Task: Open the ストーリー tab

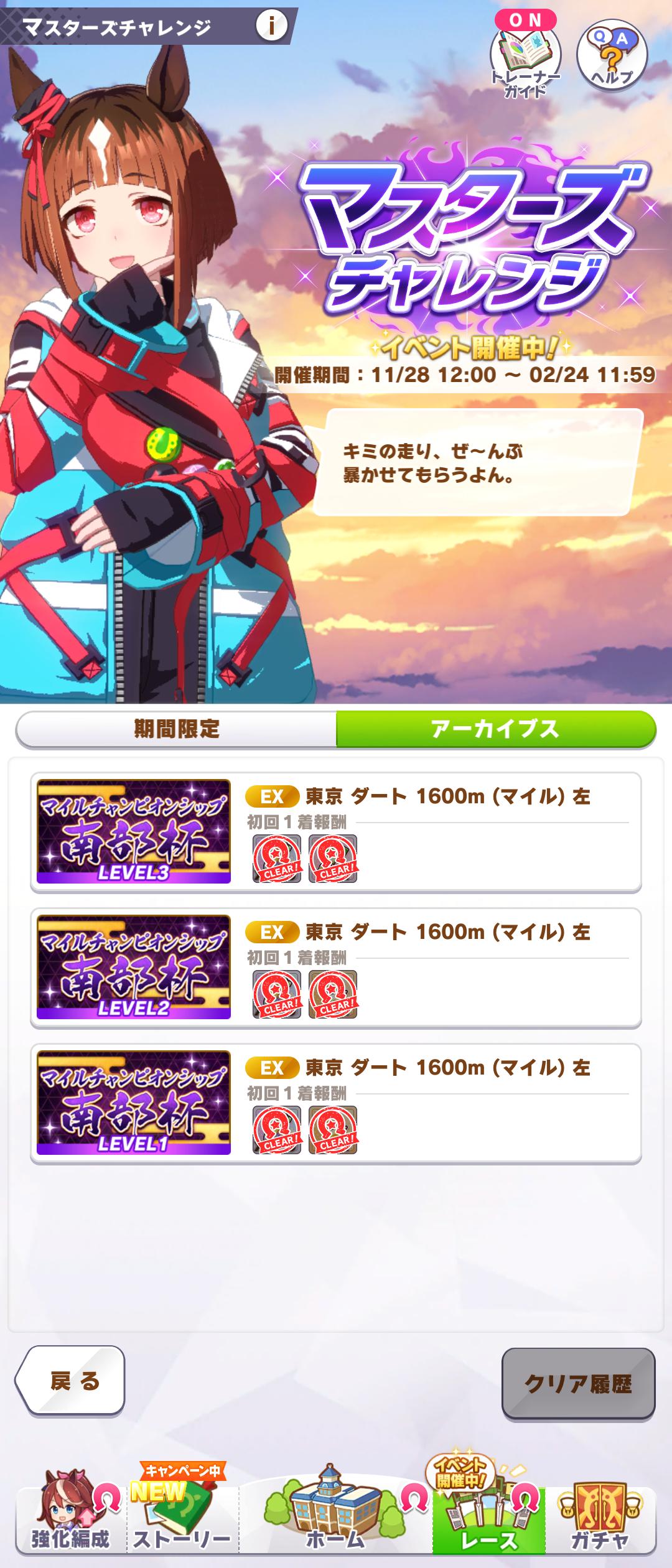Action: (182, 1517)
